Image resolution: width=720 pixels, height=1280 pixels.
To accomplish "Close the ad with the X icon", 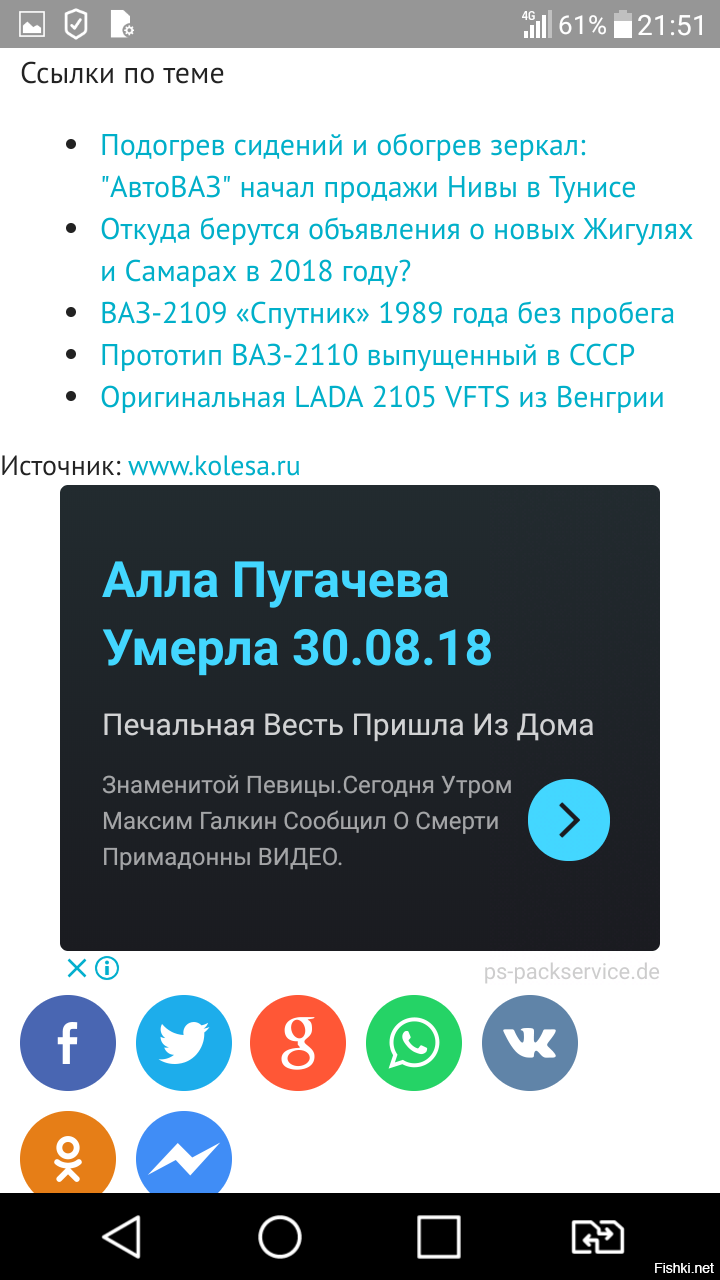I will 77,968.
